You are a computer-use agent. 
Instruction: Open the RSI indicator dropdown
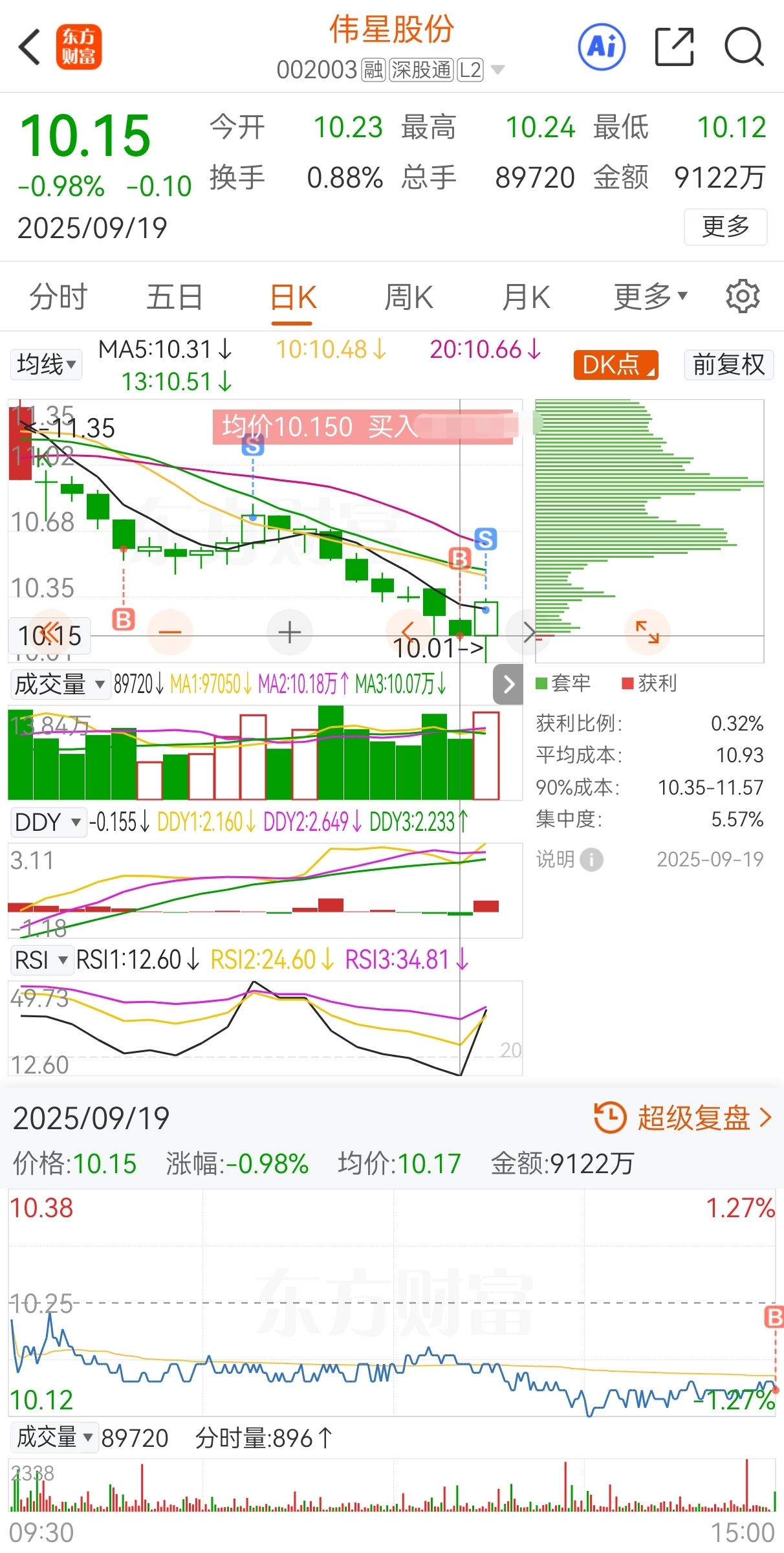[x=41, y=960]
